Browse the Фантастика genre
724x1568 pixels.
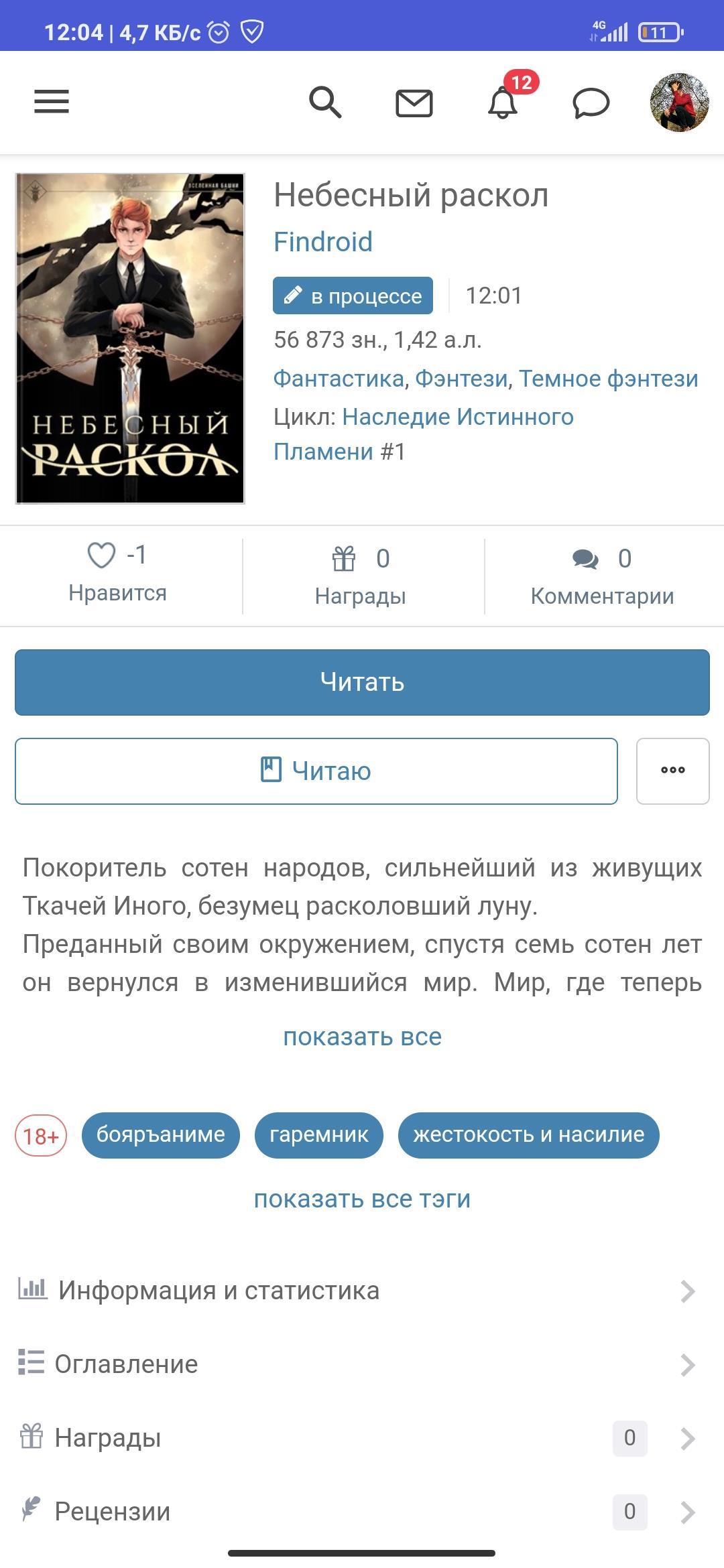[x=339, y=379]
